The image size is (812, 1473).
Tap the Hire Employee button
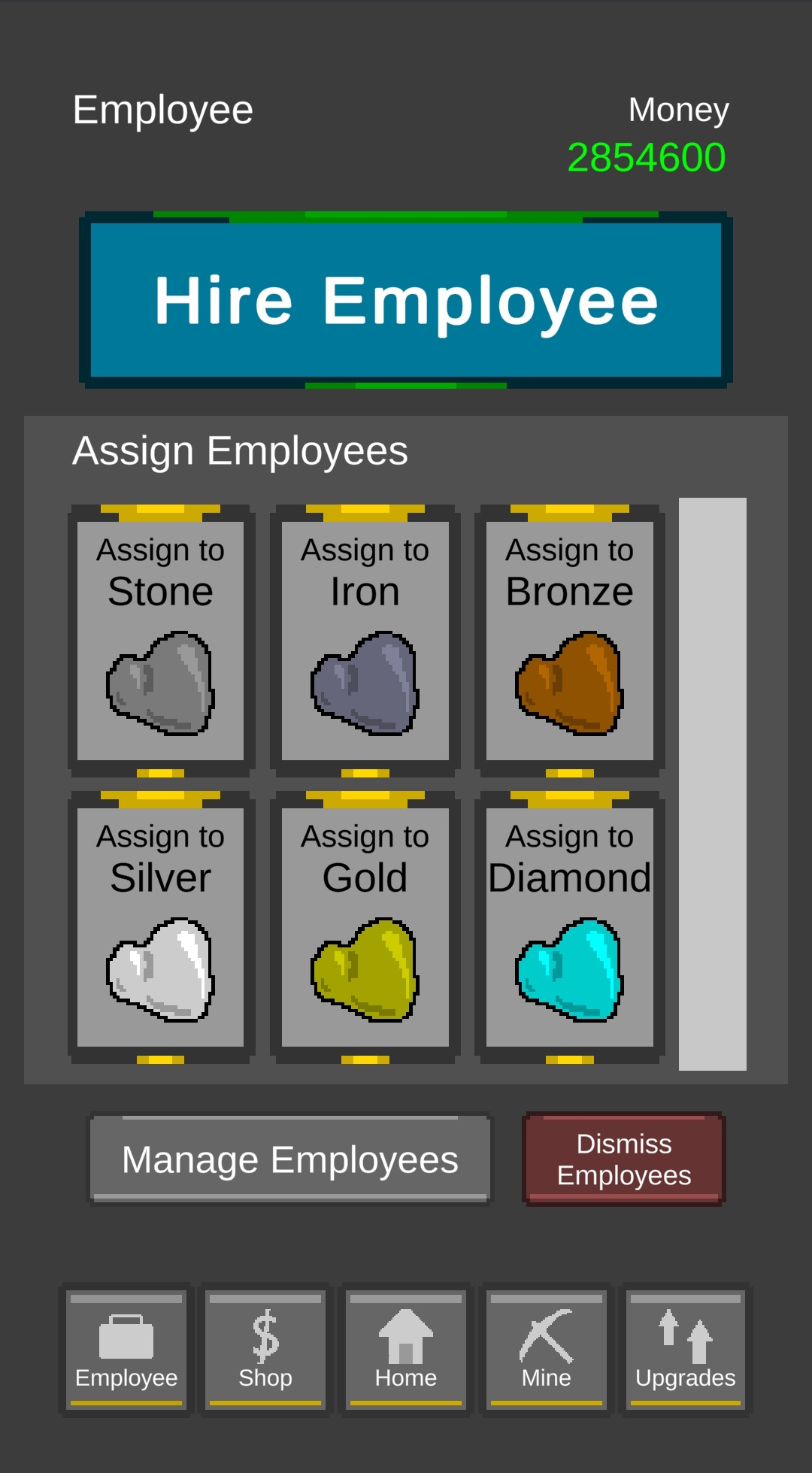pos(406,301)
